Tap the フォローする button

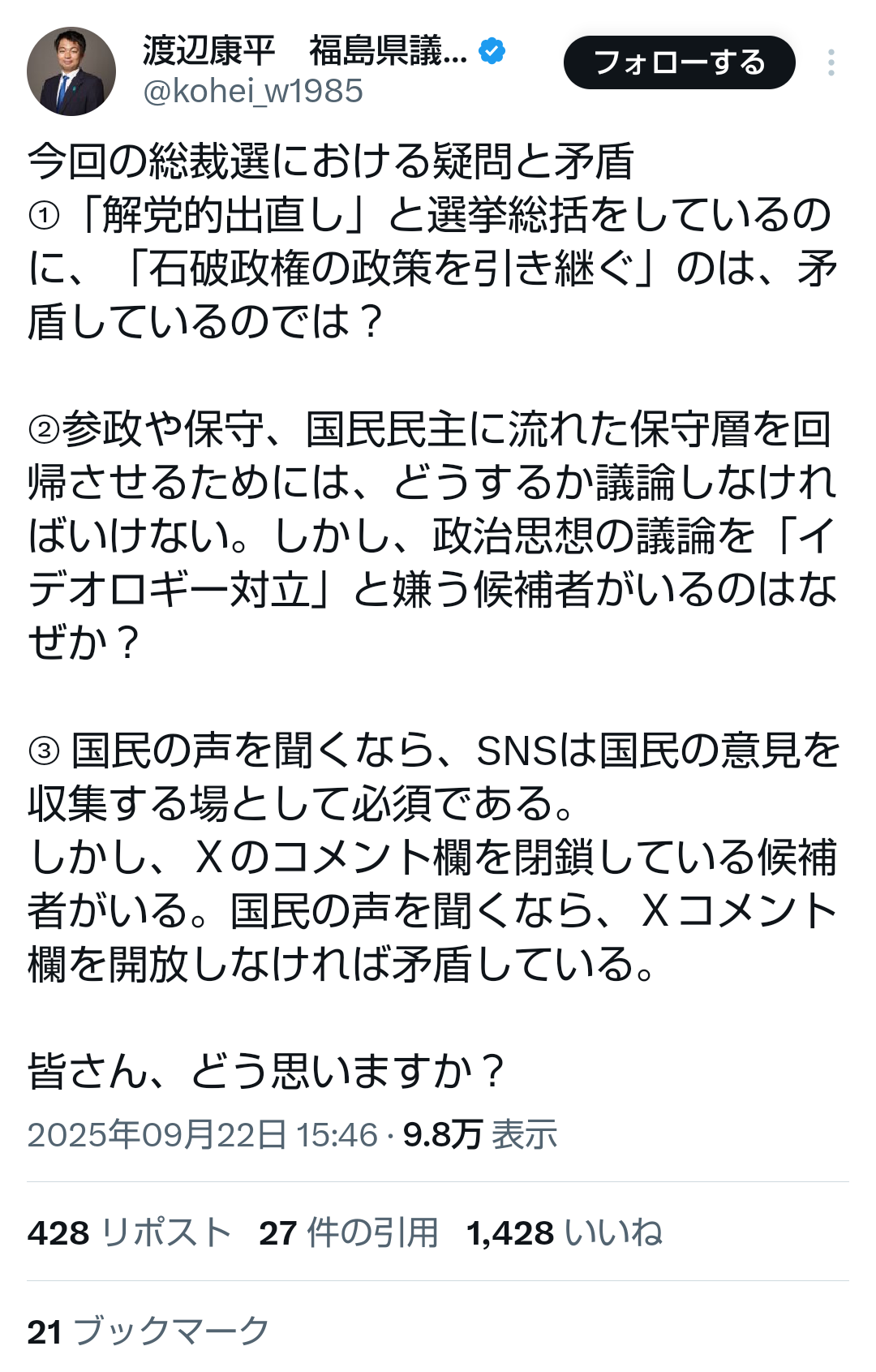click(679, 62)
